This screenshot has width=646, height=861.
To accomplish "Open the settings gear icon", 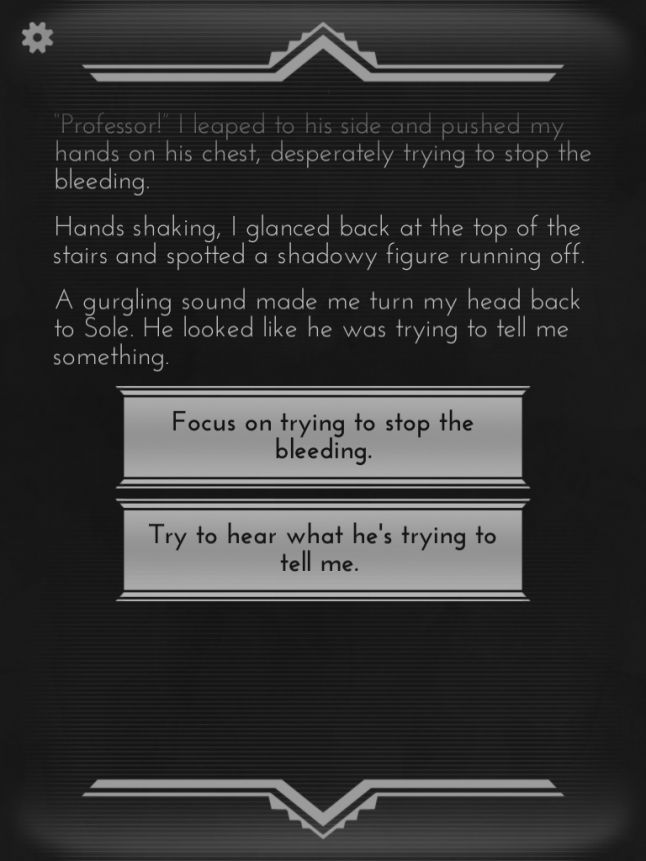I will click(37, 39).
